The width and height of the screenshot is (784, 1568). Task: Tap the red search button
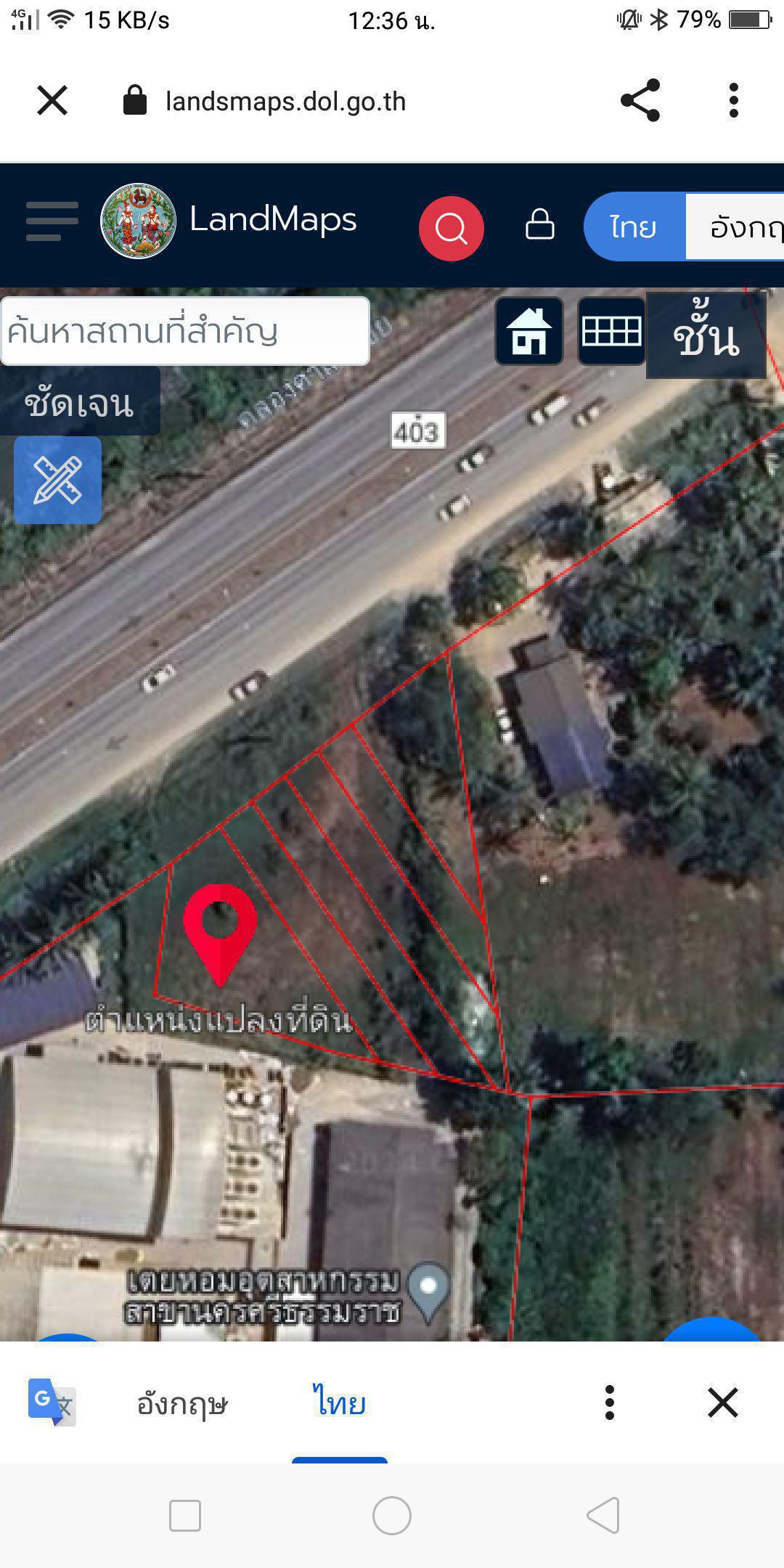click(451, 228)
